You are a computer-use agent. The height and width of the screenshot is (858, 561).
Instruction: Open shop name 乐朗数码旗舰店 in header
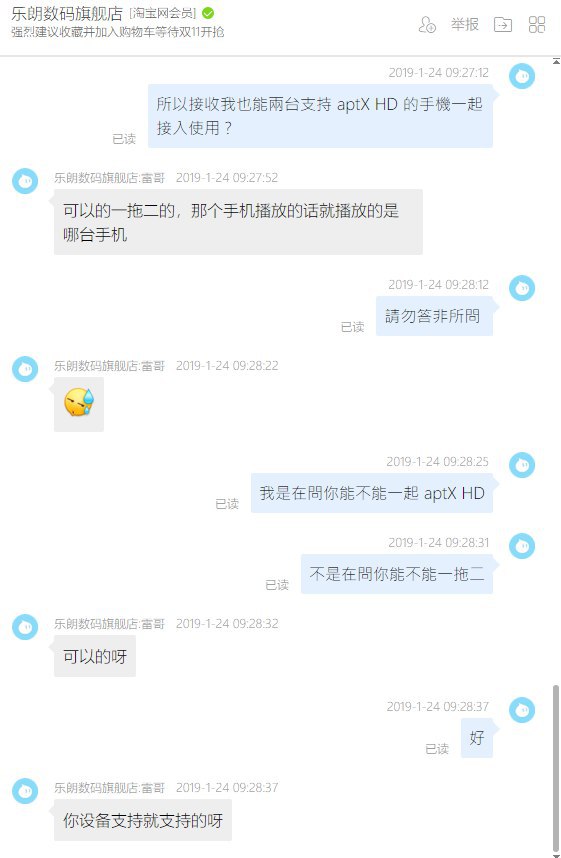pos(67,13)
